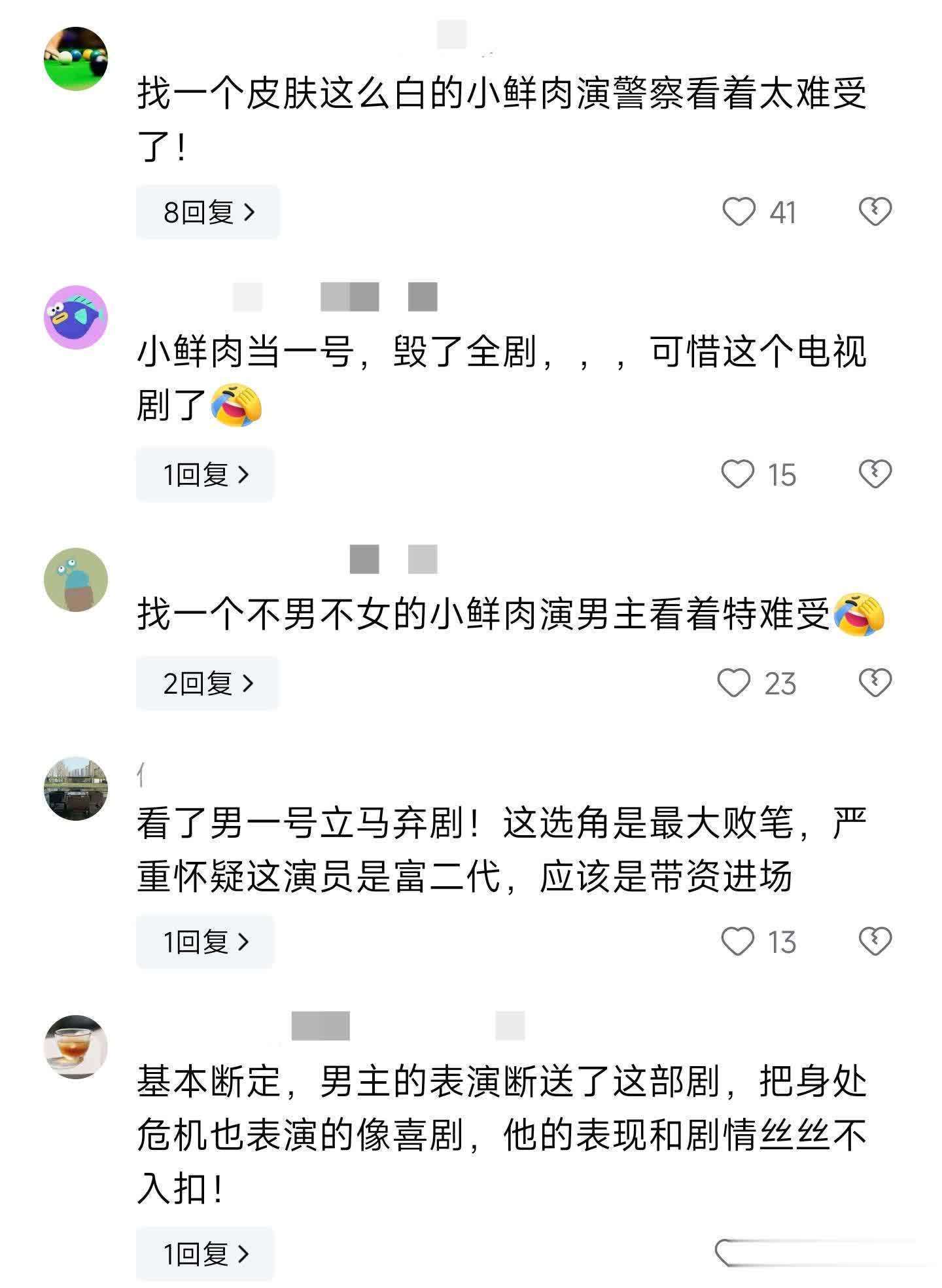View the 2回复 replies thread
Viewport: 942px width, 1288px height.
[207, 683]
